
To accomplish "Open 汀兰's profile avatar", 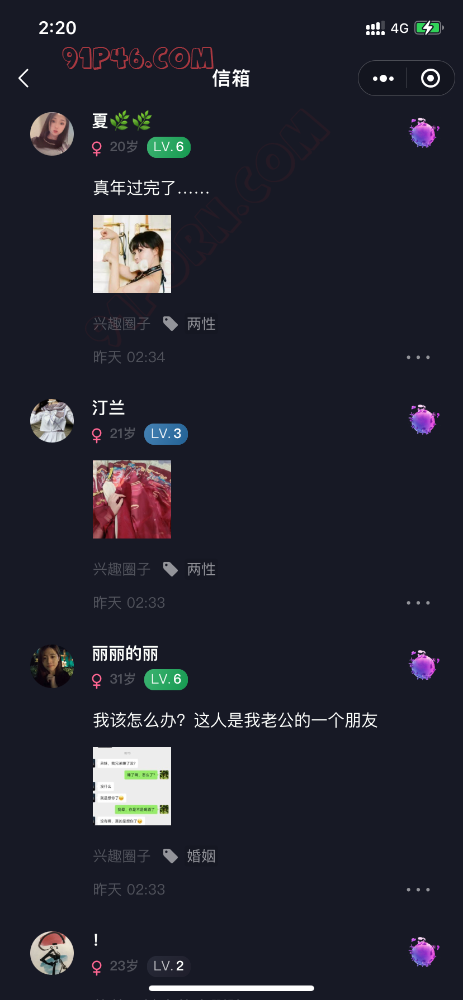I will pyautogui.click(x=52, y=420).
